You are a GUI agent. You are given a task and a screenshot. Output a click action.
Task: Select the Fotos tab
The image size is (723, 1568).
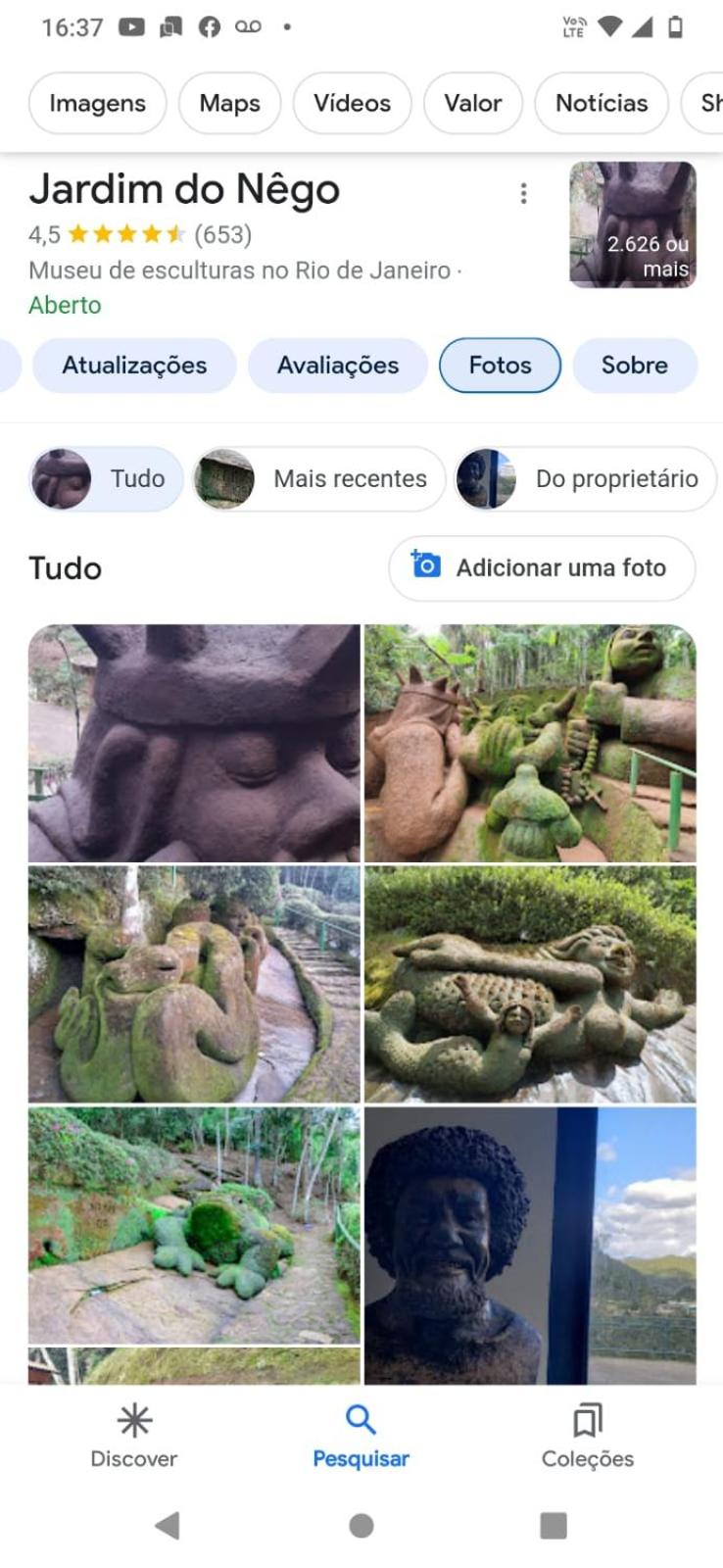coord(500,366)
